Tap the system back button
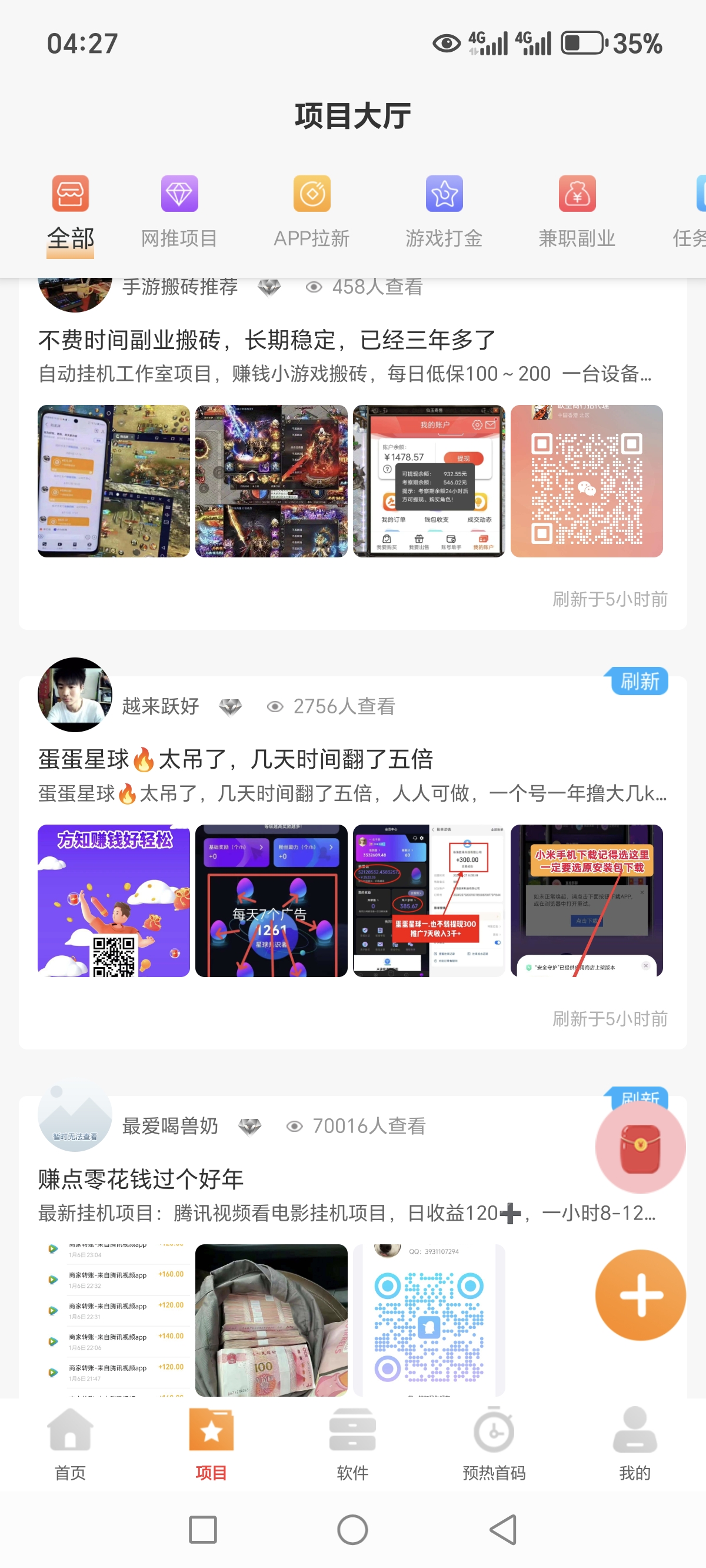Viewport: 706px width, 1568px height. pos(504,1530)
